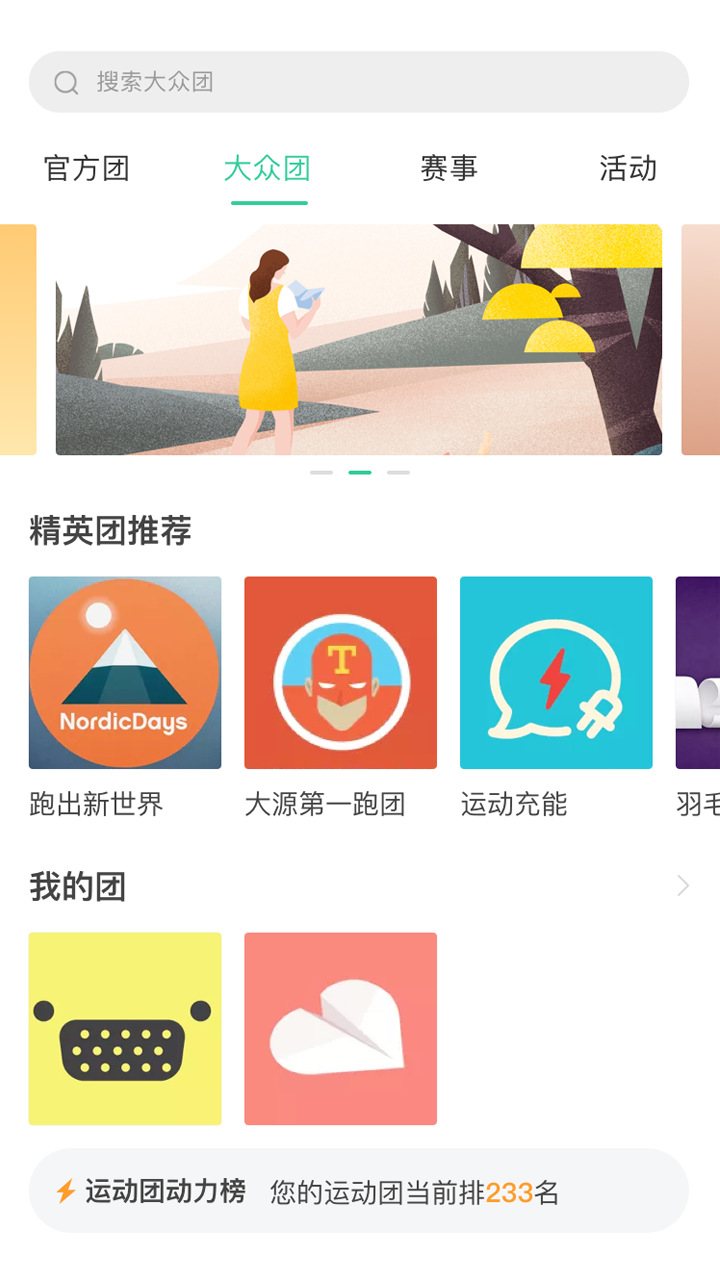Open the 运动充能 group icon
The height and width of the screenshot is (1280, 720).
[556, 672]
